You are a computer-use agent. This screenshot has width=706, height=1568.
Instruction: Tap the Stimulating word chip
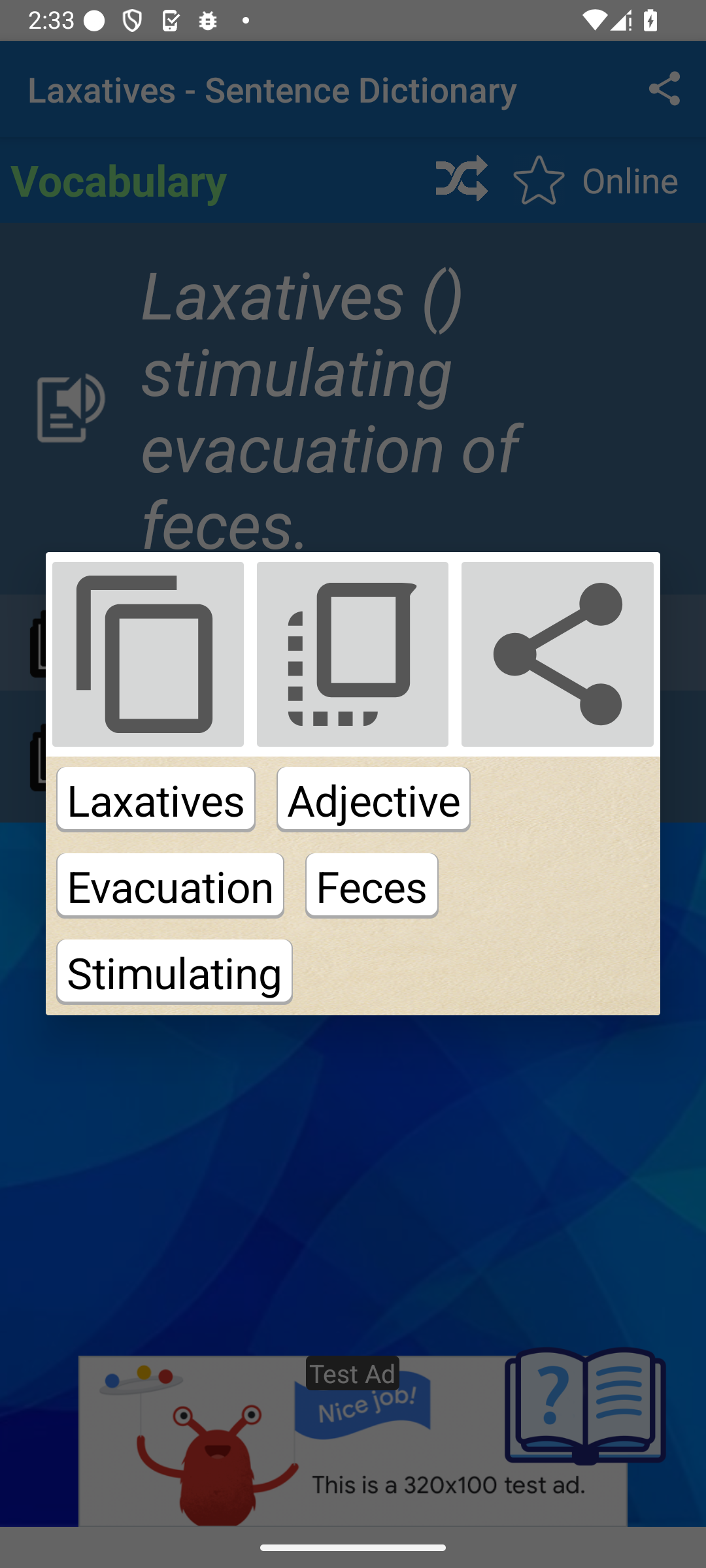pos(175,972)
